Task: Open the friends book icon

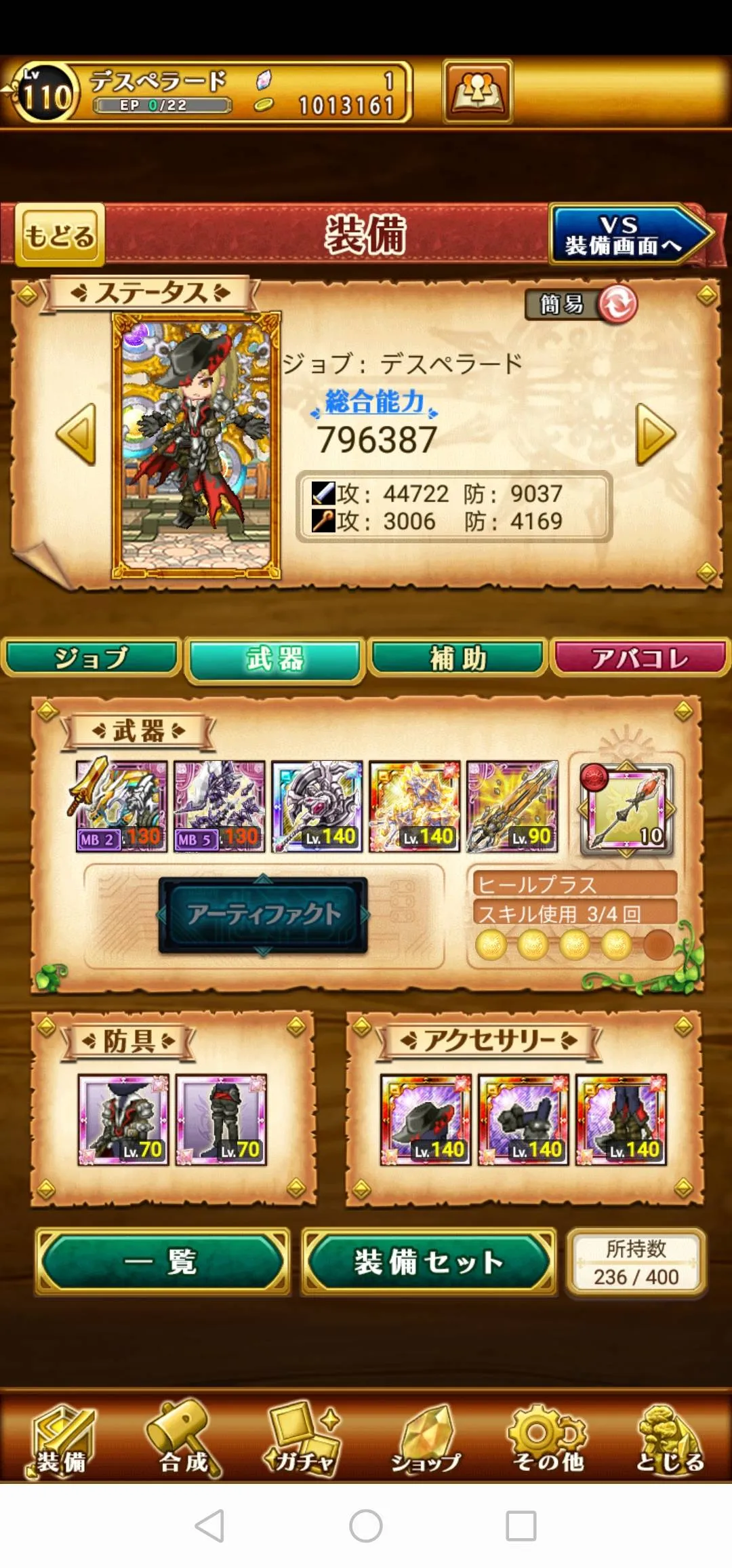Action: pyautogui.click(x=477, y=92)
